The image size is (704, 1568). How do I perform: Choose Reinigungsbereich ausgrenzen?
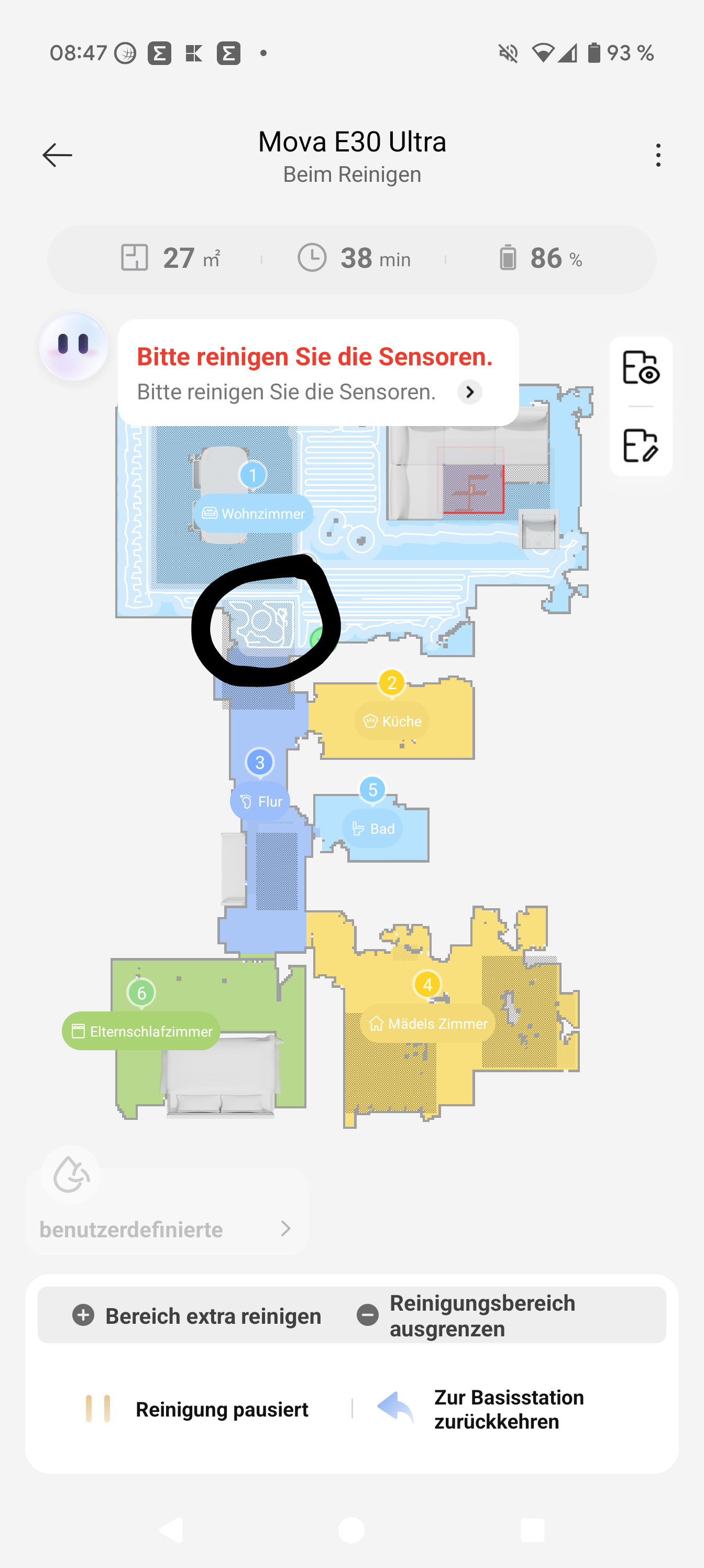pos(466,1315)
